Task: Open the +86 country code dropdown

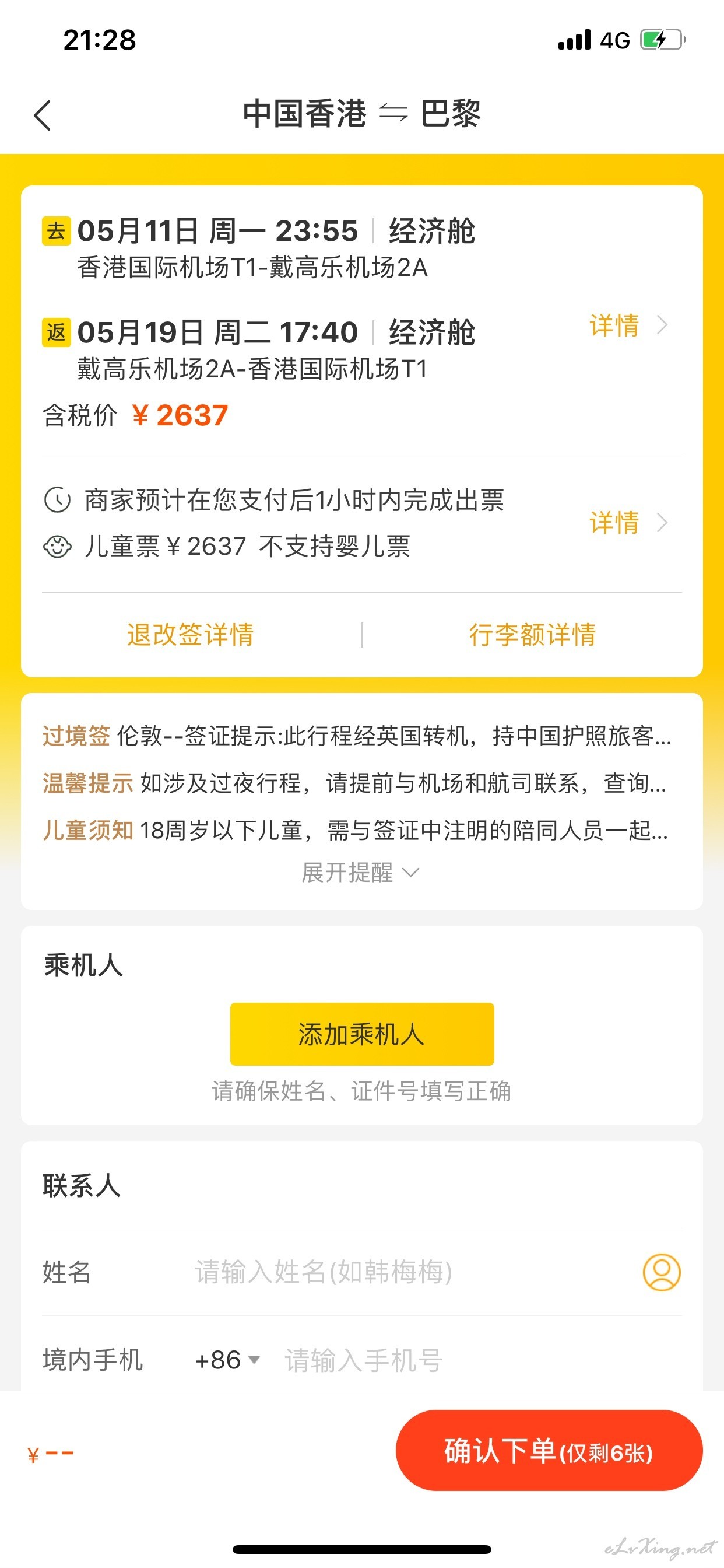Action: (x=227, y=1359)
